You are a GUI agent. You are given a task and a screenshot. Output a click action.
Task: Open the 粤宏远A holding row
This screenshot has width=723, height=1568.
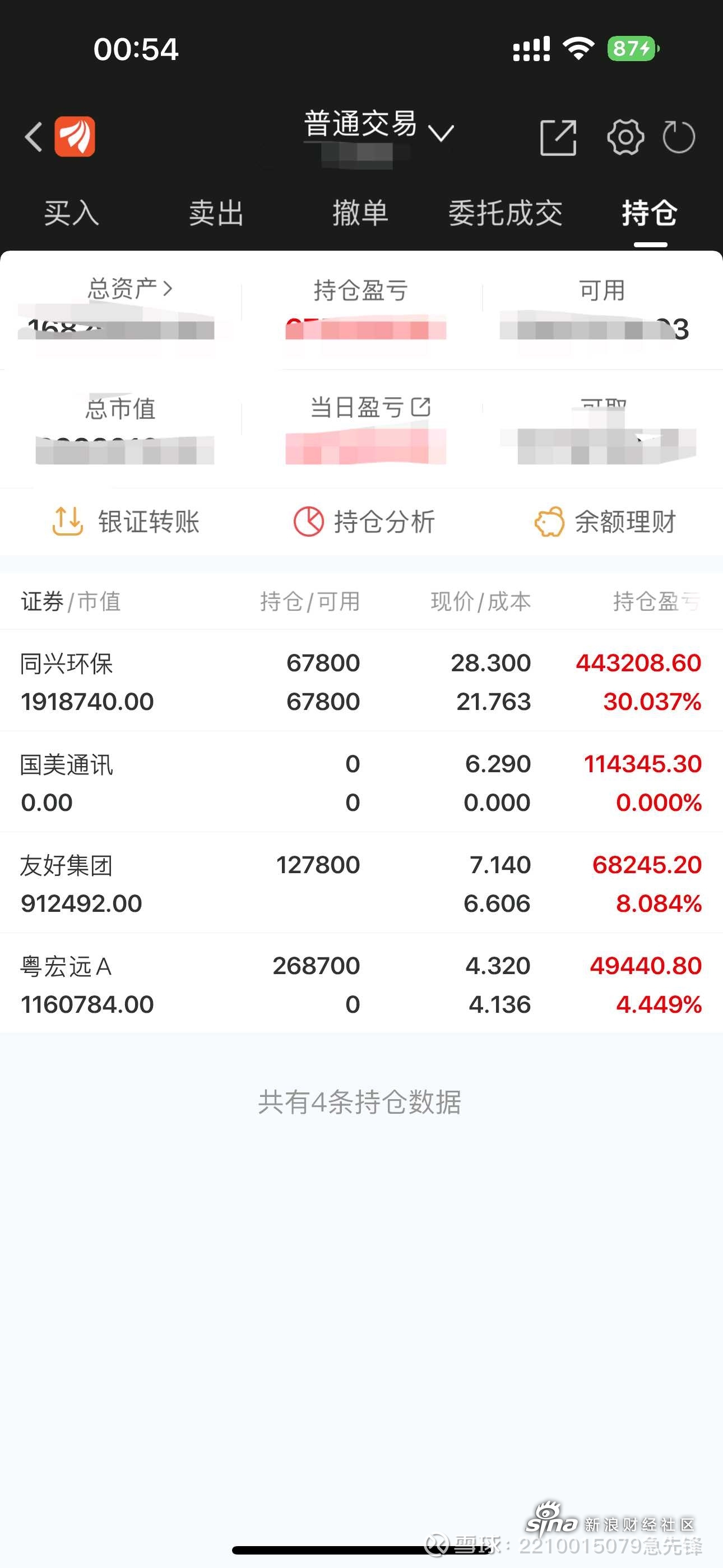pyautogui.click(x=361, y=984)
